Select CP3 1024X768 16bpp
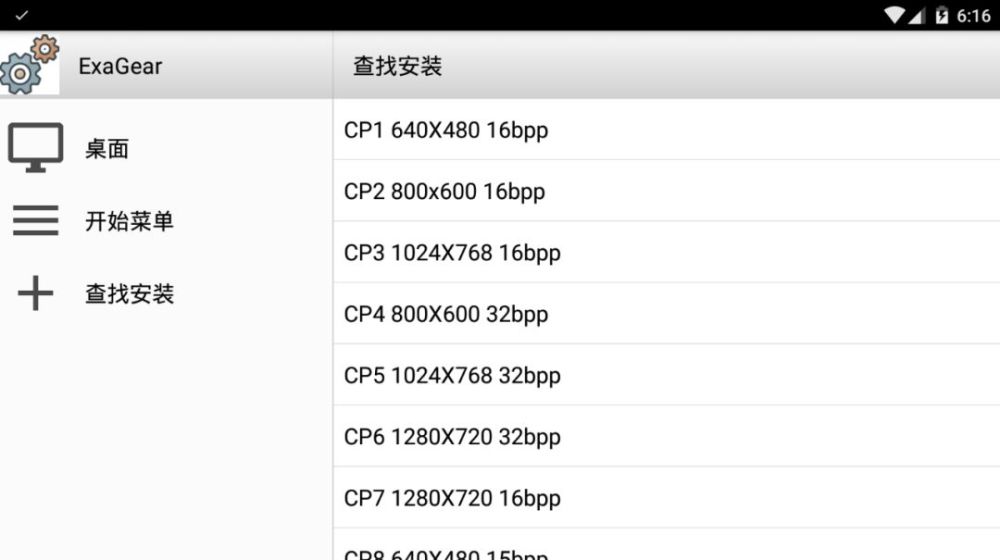The image size is (1000, 560). click(452, 253)
